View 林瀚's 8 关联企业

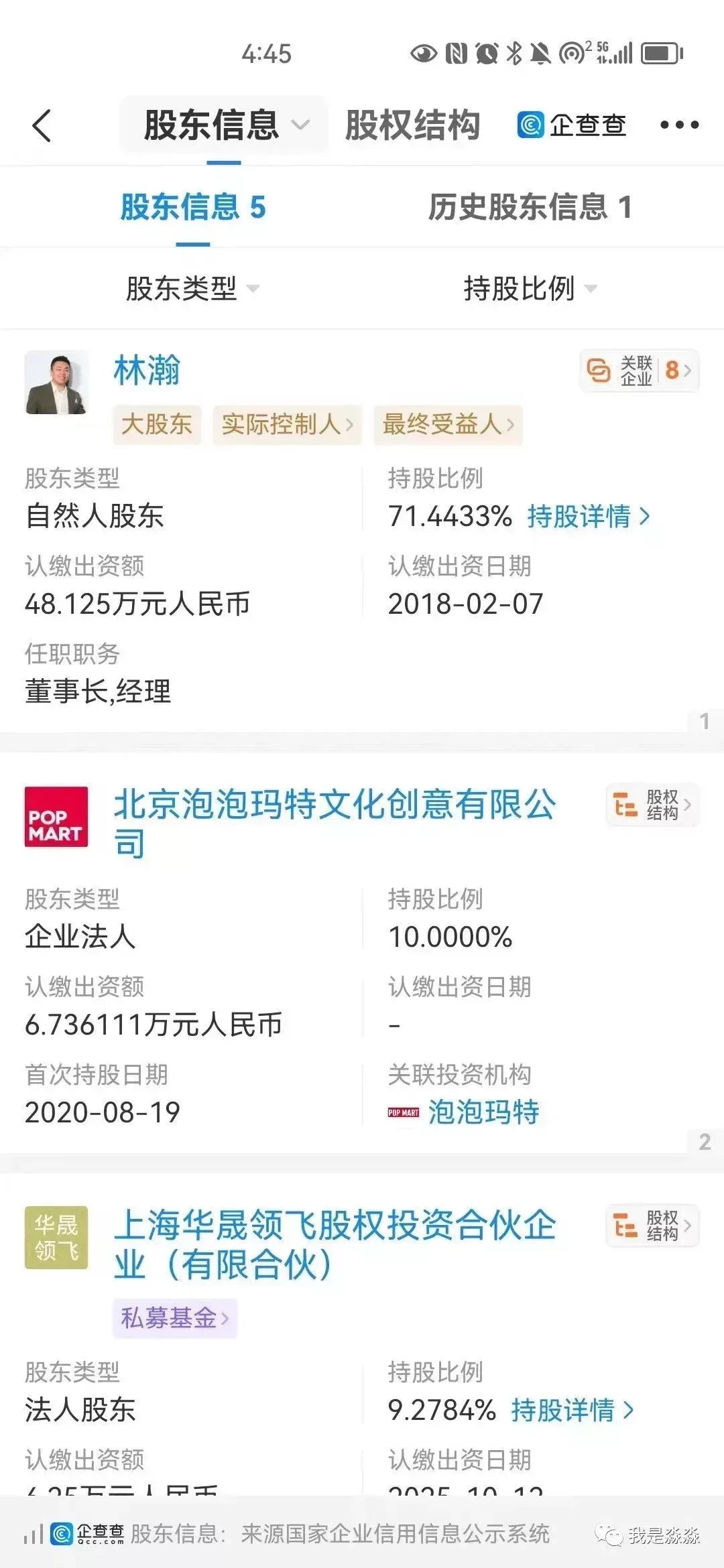(639, 371)
